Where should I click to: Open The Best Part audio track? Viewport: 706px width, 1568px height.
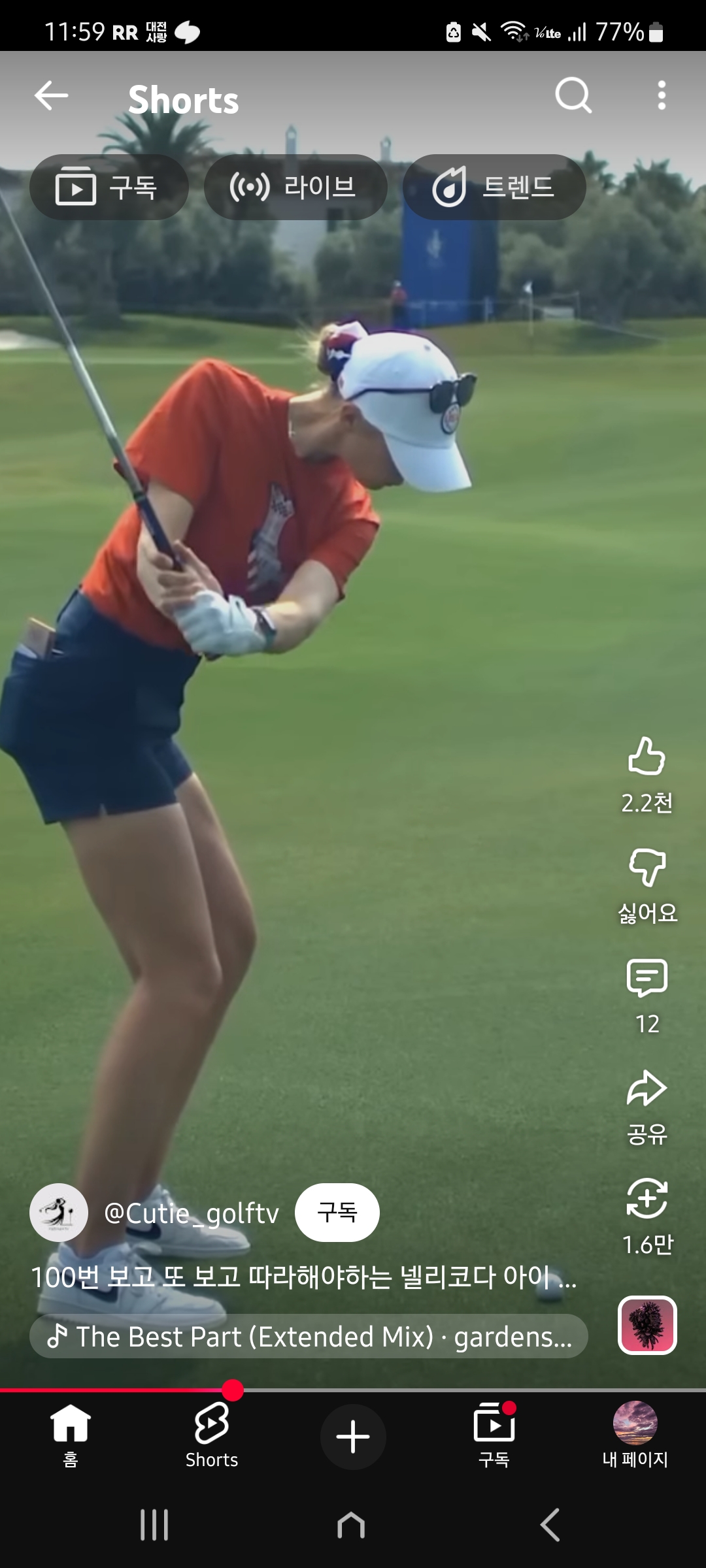pos(309,1337)
